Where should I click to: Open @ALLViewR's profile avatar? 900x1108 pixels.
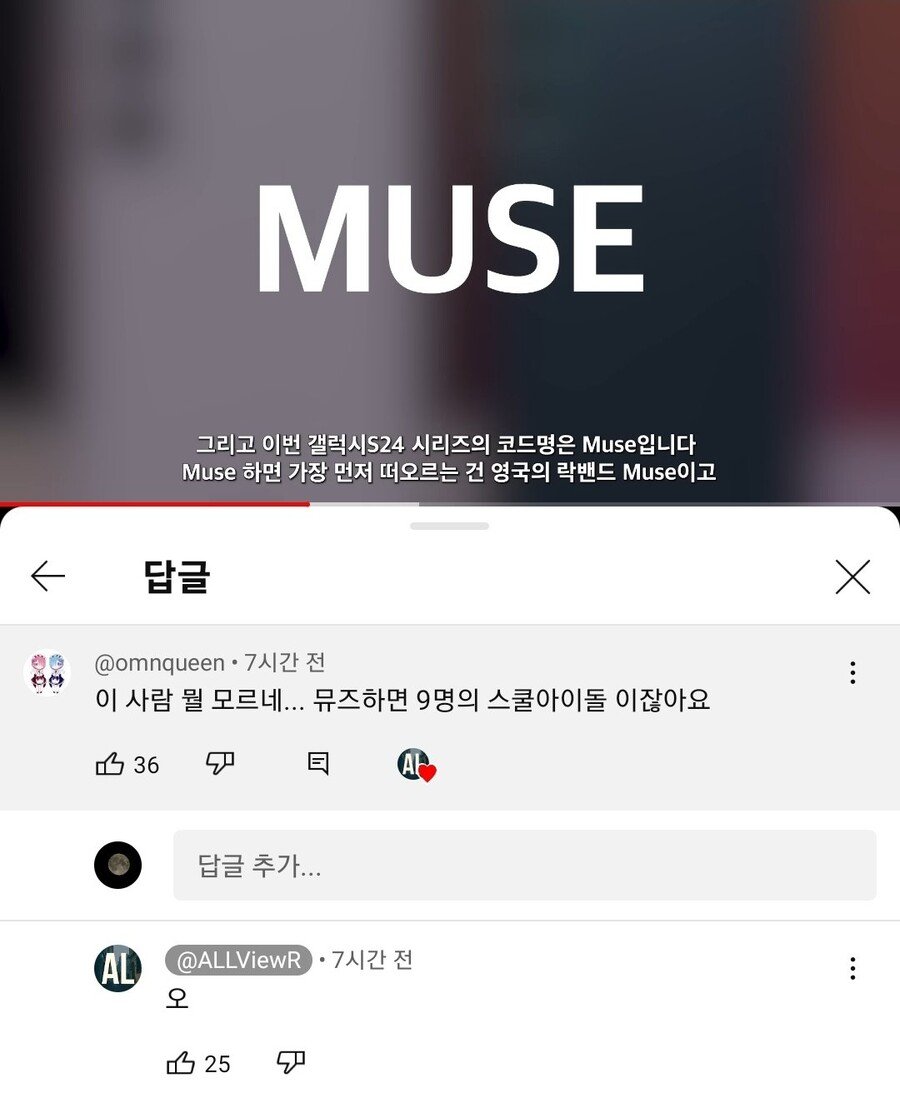118,968
